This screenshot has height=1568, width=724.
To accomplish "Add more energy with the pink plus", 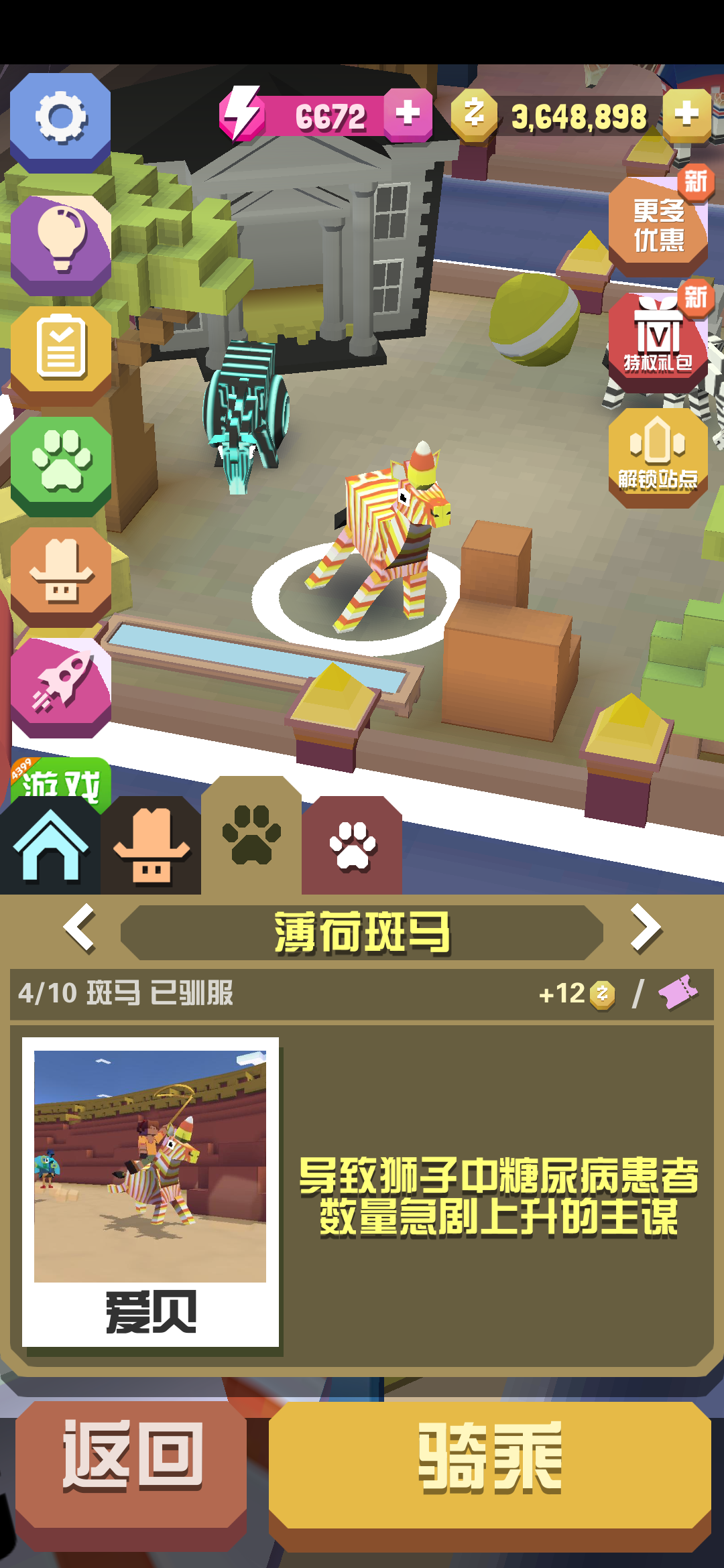I will 408,113.
